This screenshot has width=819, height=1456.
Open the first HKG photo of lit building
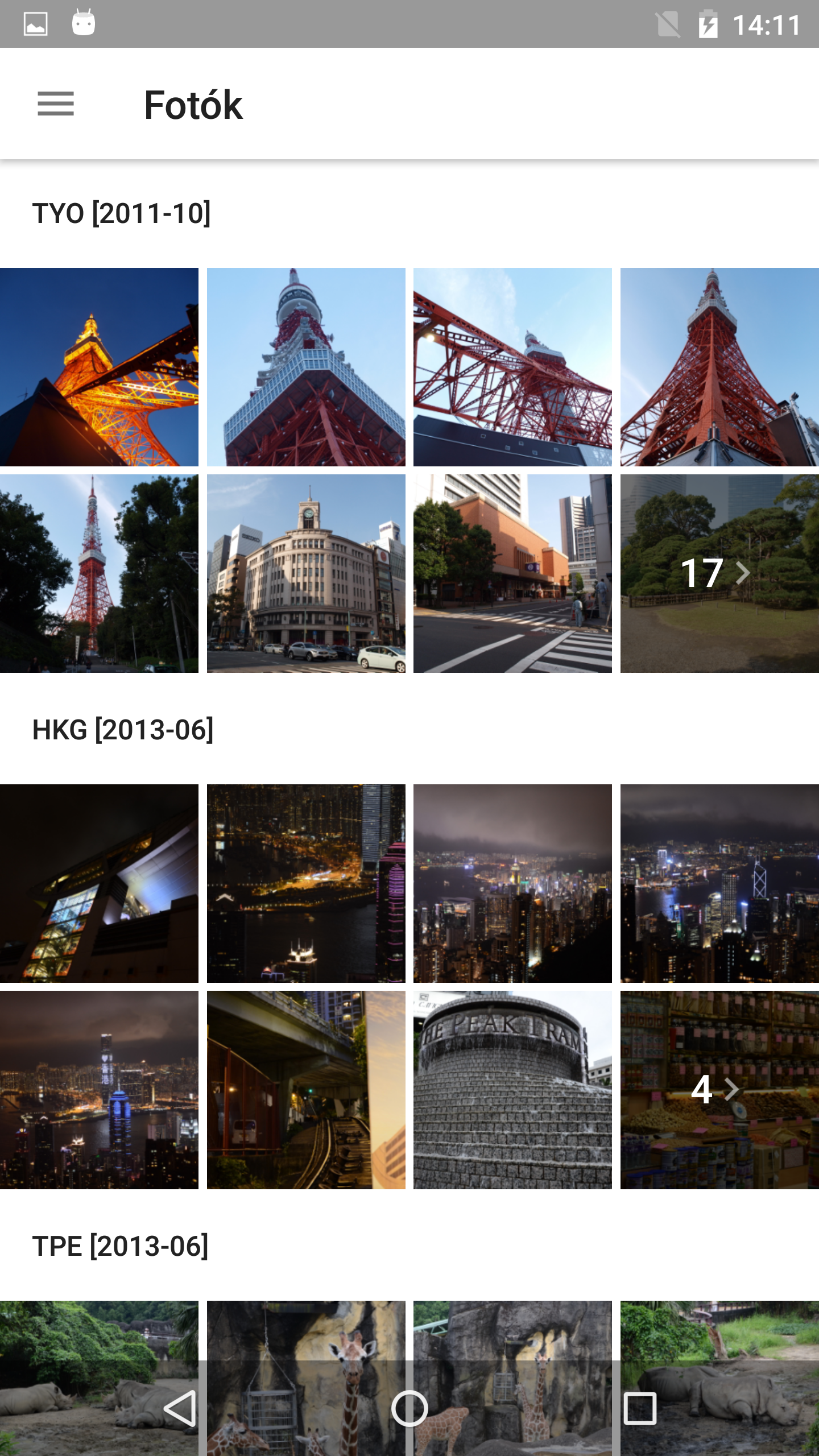point(99,883)
